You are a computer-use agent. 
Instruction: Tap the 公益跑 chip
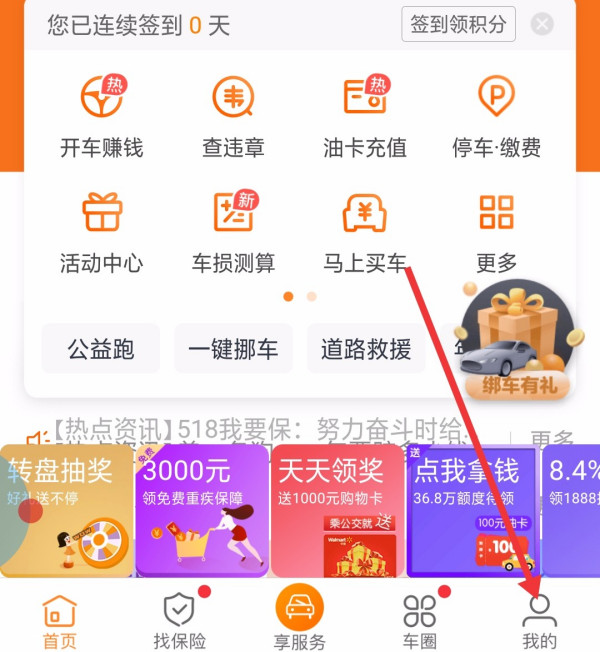100,349
